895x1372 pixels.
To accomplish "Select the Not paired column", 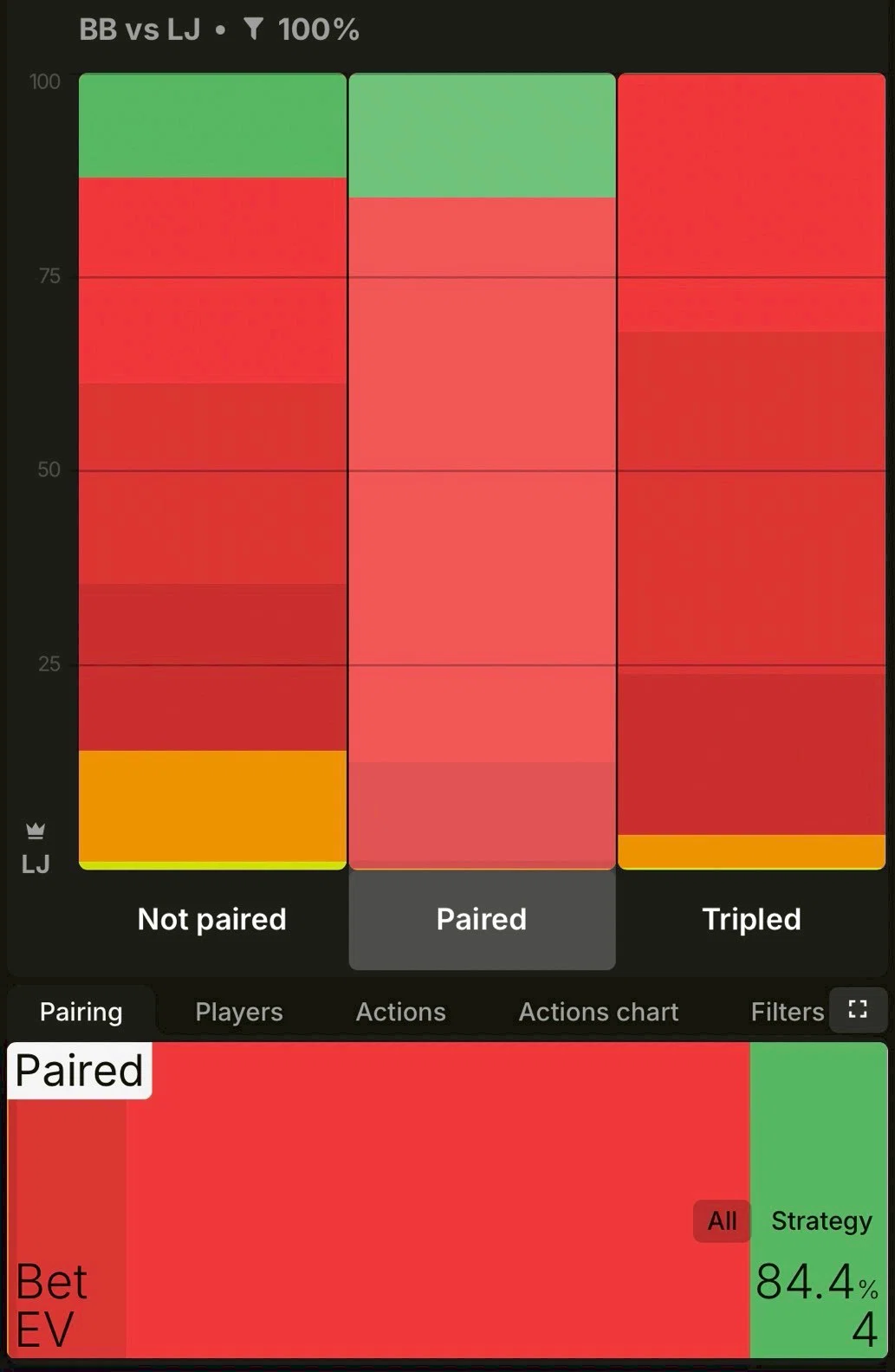I will (x=212, y=919).
